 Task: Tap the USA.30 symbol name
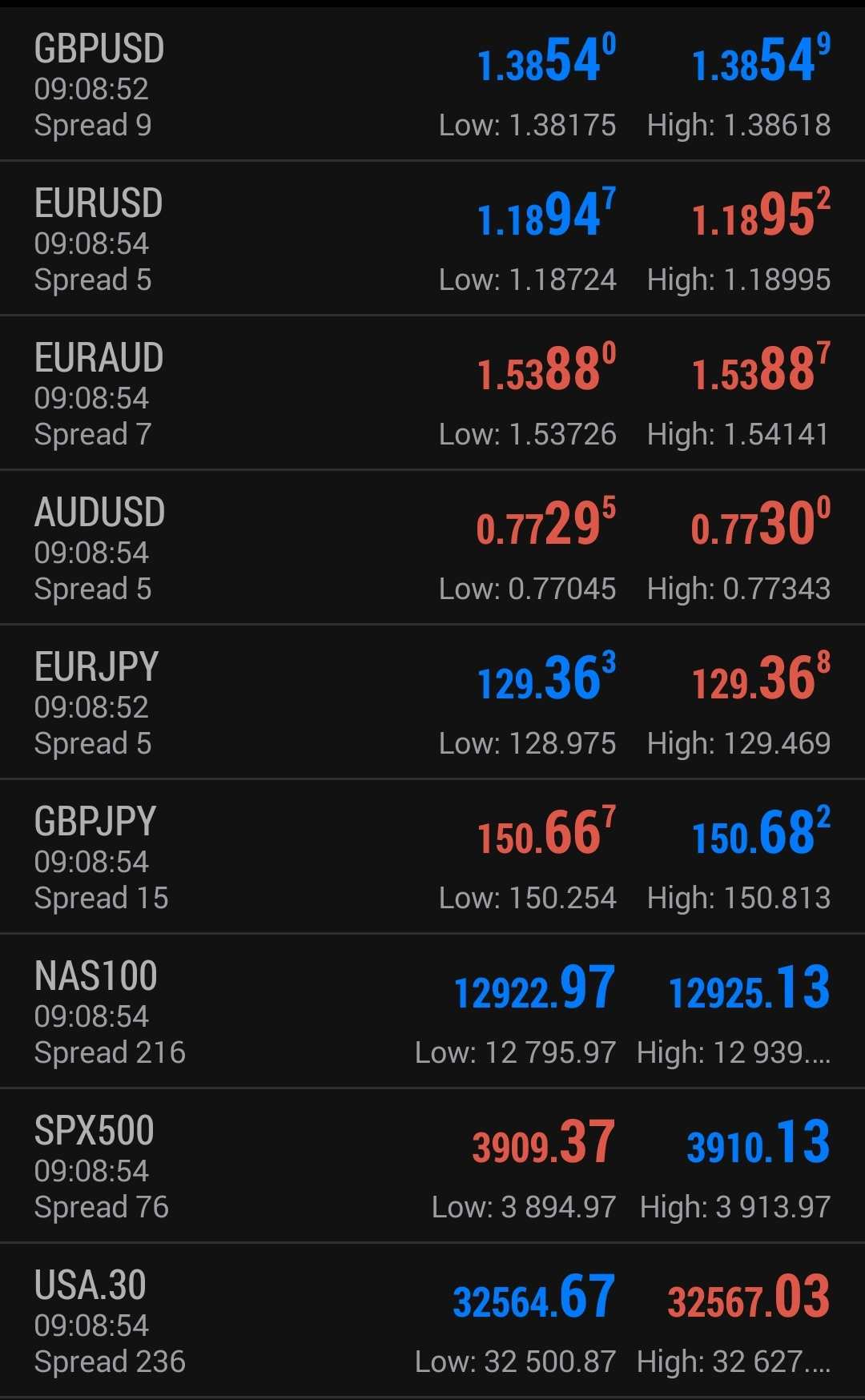coord(89,1284)
